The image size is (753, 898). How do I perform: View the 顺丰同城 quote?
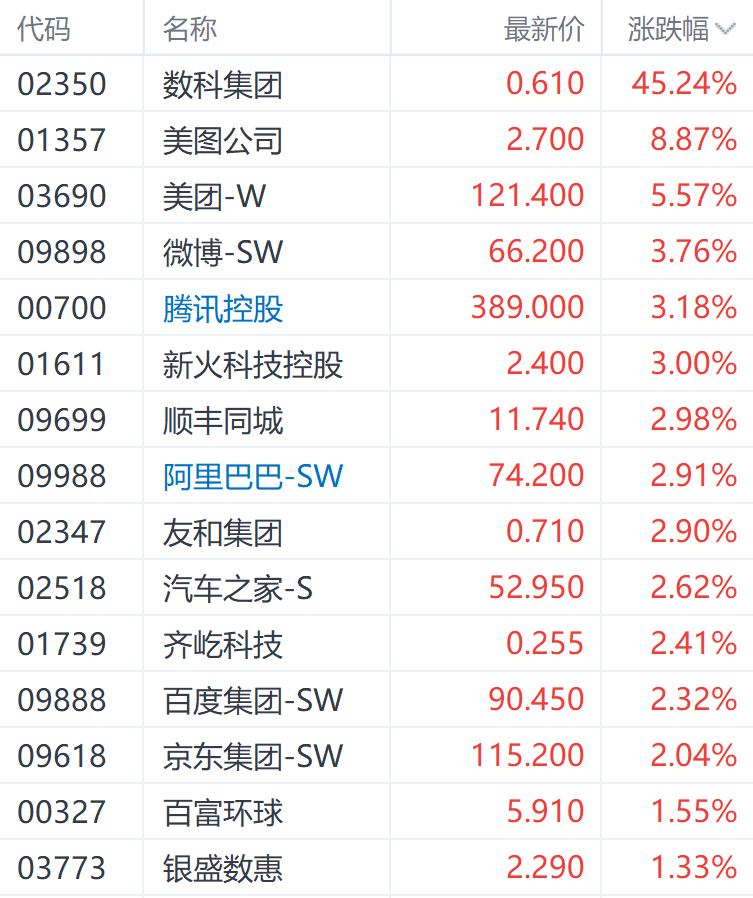[x=223, y=420]
